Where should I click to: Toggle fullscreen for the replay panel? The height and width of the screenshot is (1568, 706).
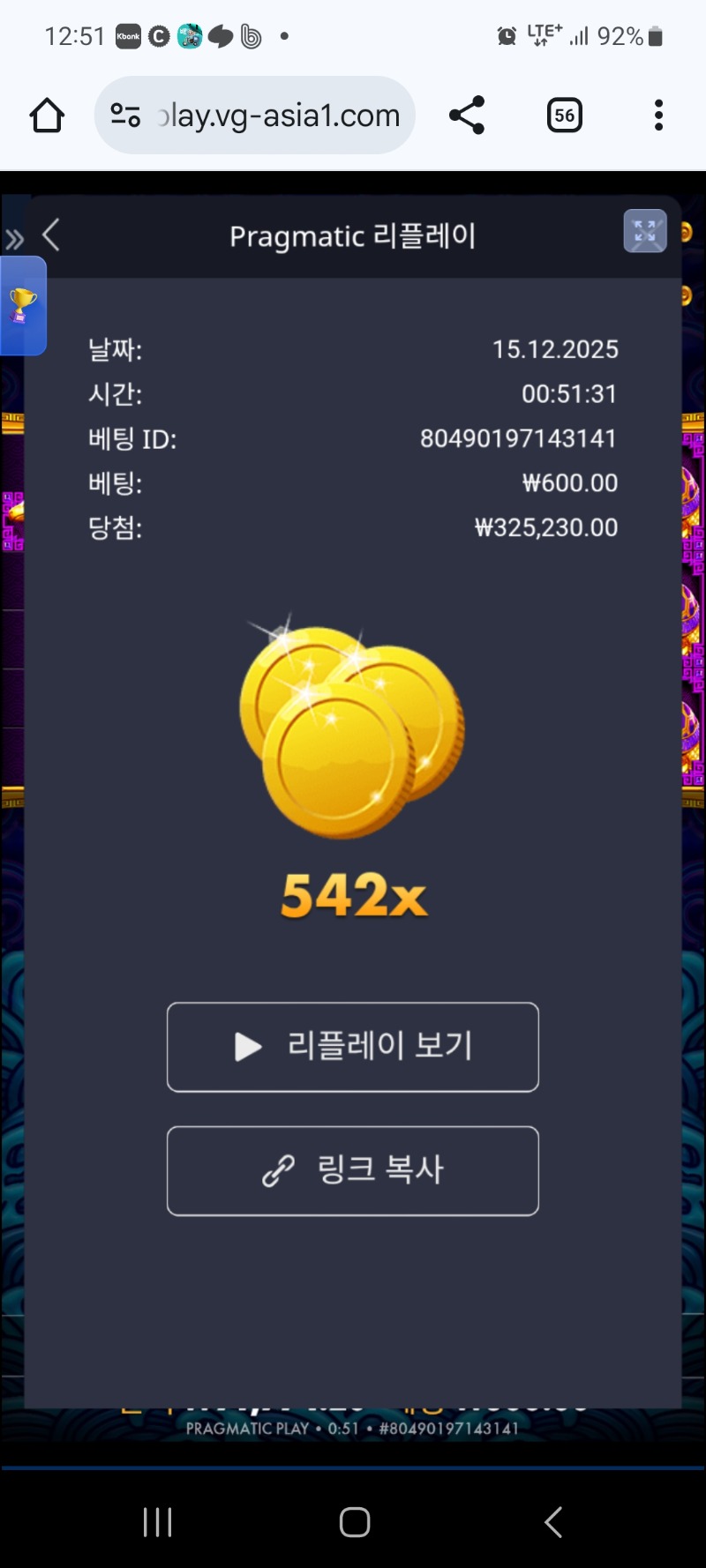coord(645,232)
